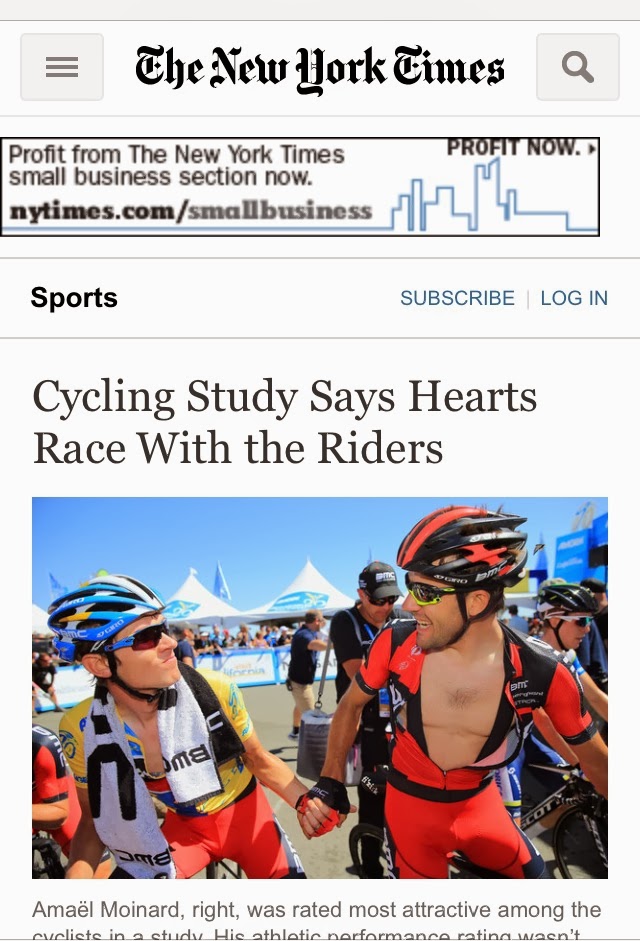Open the Sports section
This screenshot has width=640, height=941.
[74, 298]
